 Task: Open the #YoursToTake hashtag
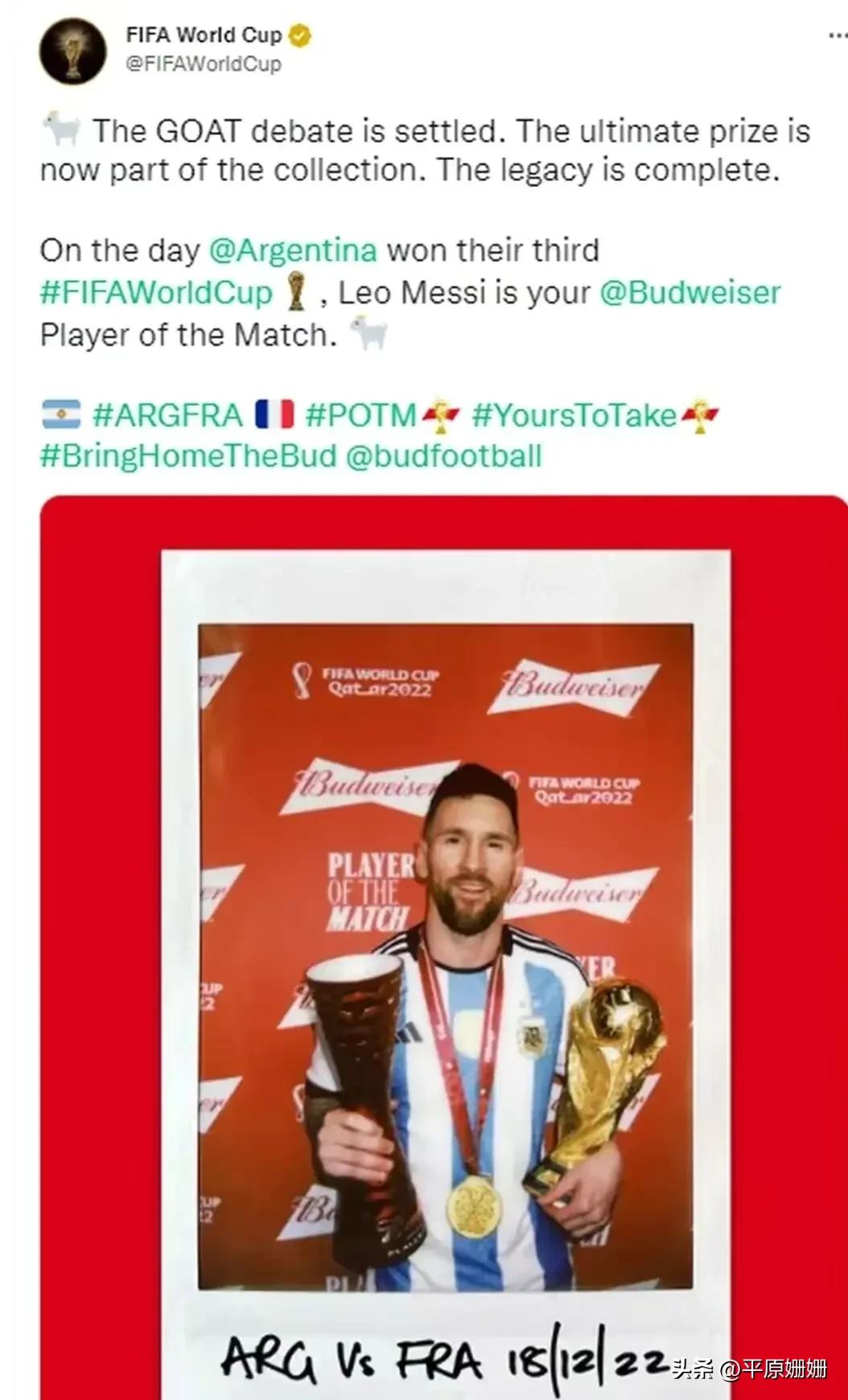tap(574, 415)
